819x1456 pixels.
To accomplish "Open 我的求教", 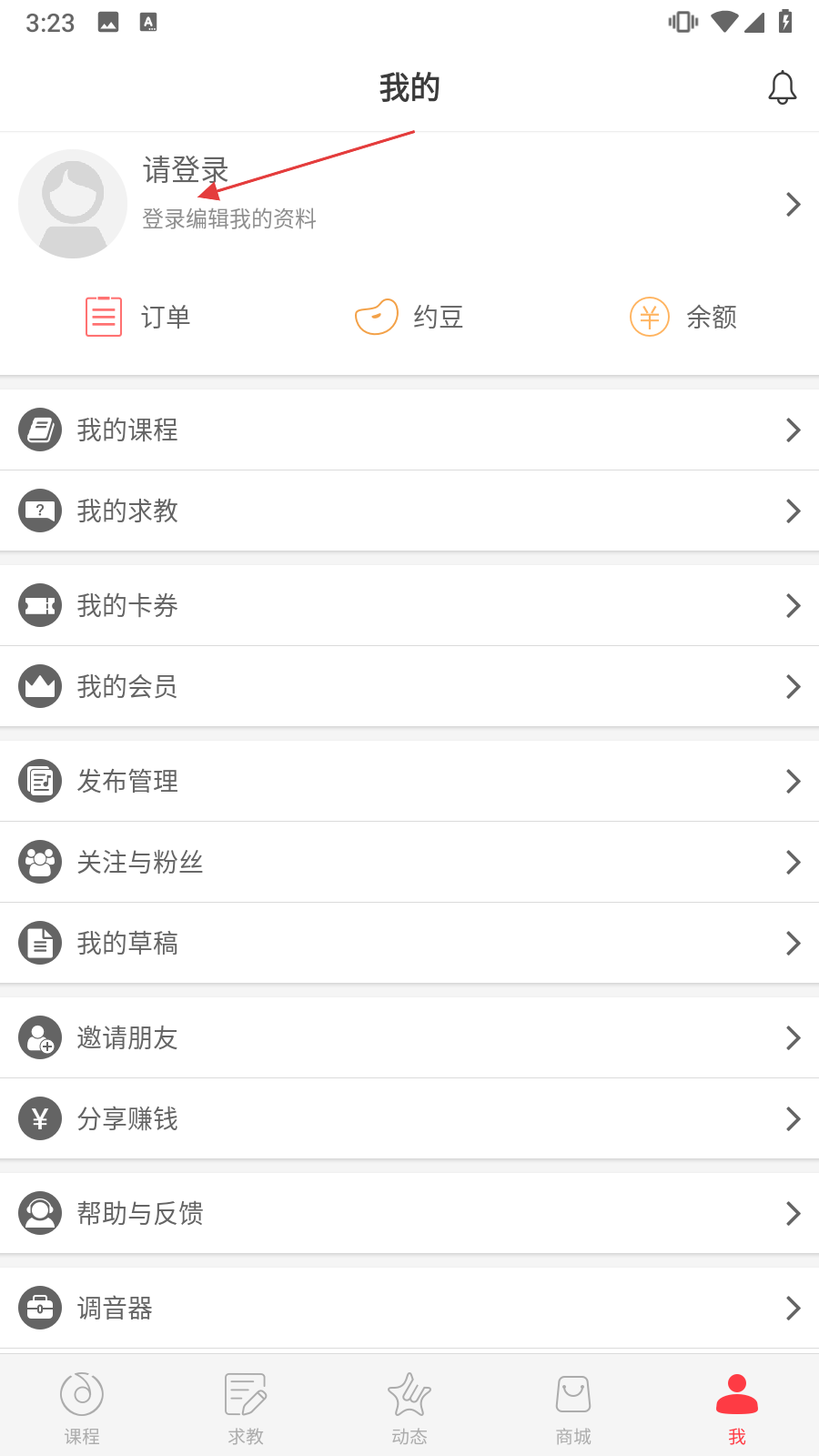I will tap(409, 511).
